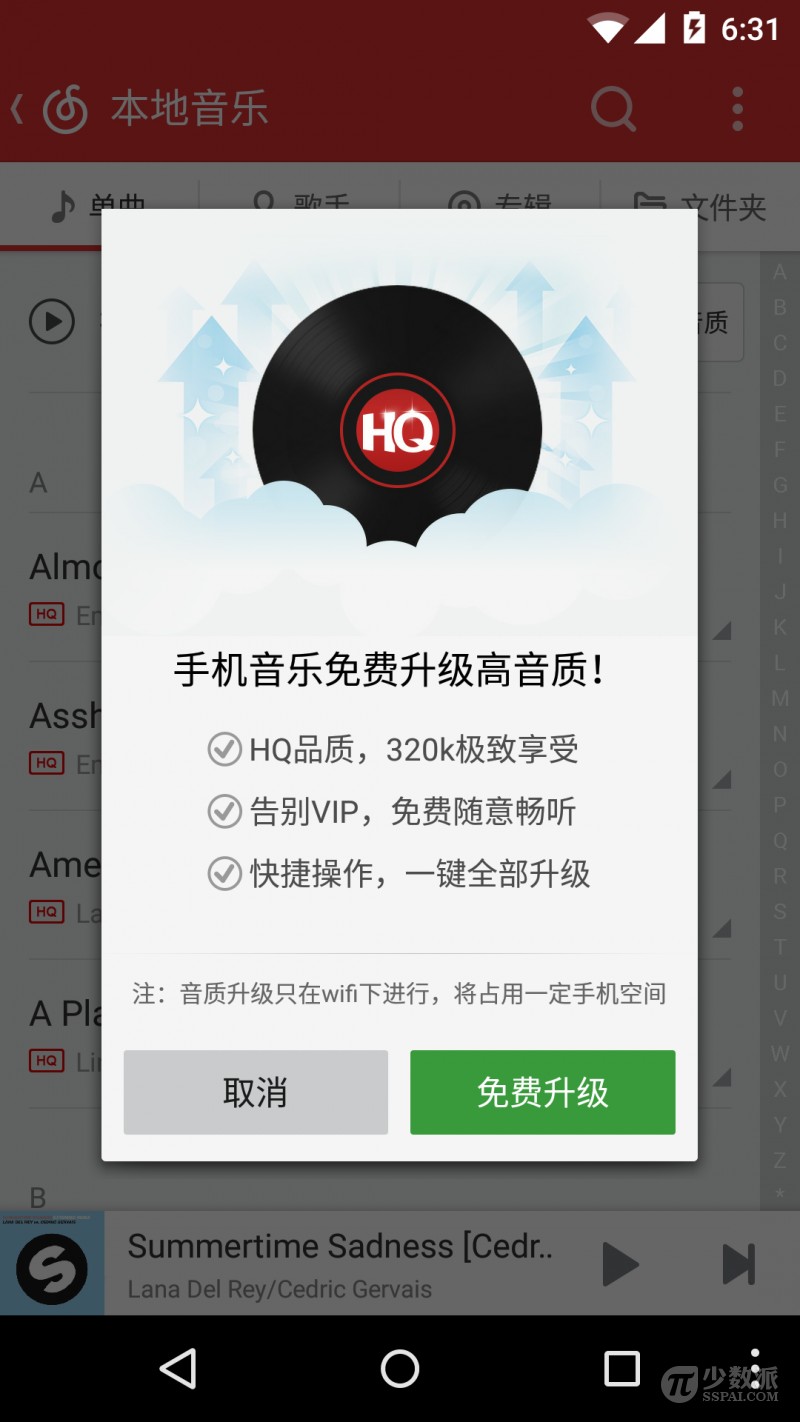Switch to the 文件夹 tab
800x1422 pixels.
pos(700,206)
